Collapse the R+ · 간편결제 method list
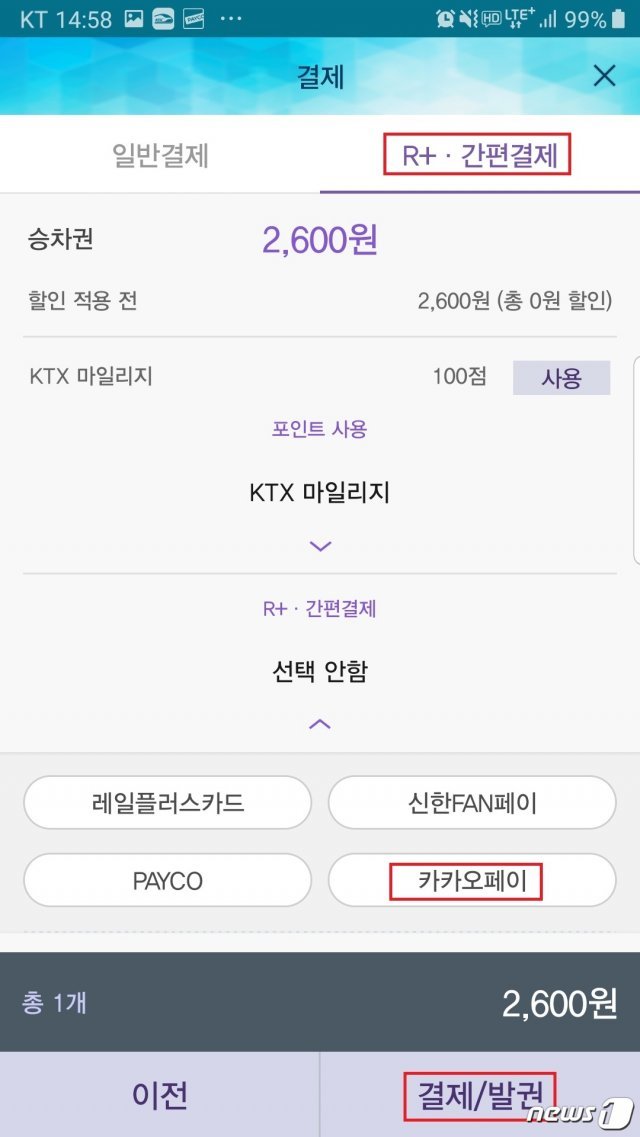 [320, 724]
